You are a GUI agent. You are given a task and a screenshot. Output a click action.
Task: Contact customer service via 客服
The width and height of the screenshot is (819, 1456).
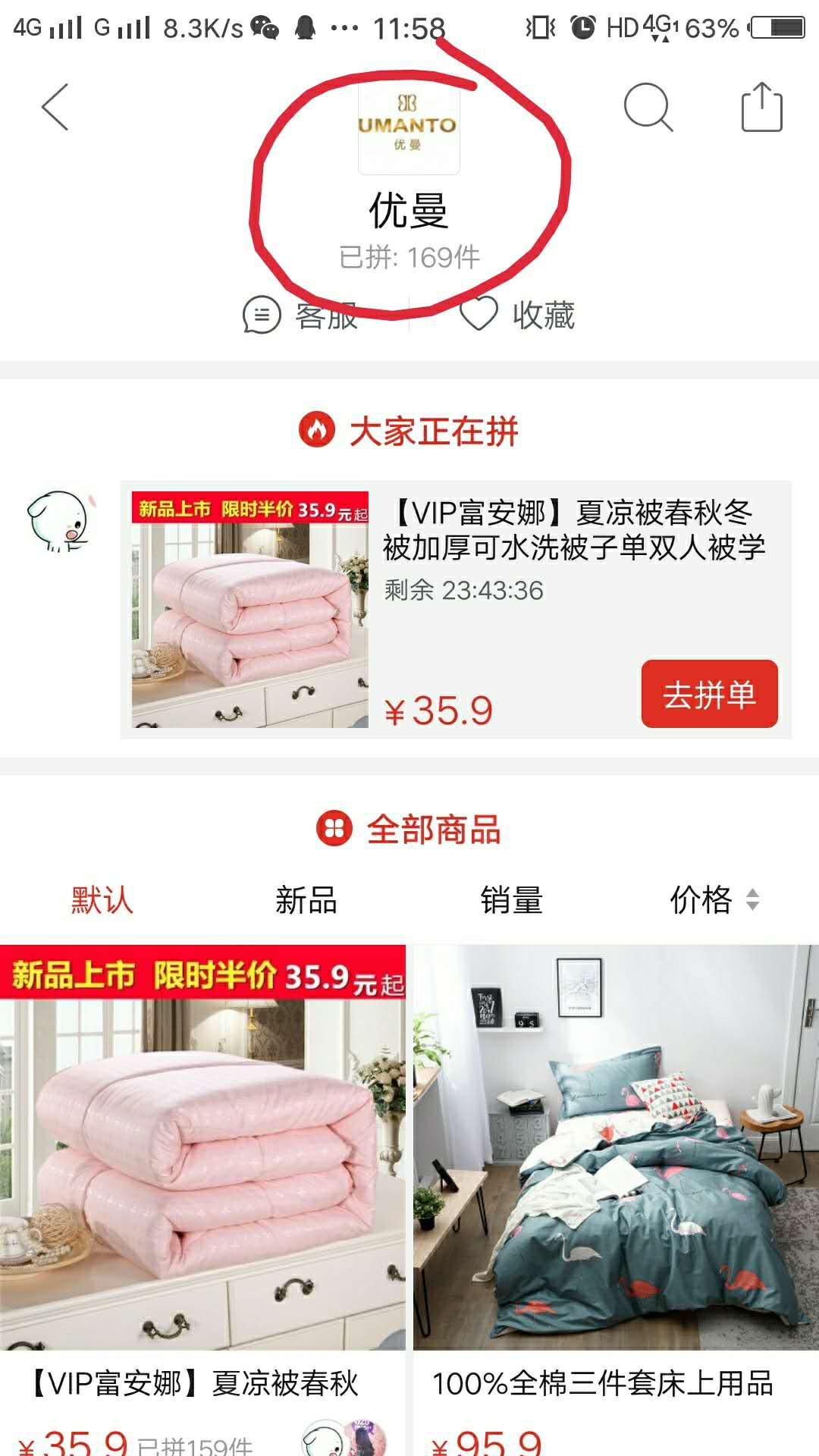click(301, 315)
